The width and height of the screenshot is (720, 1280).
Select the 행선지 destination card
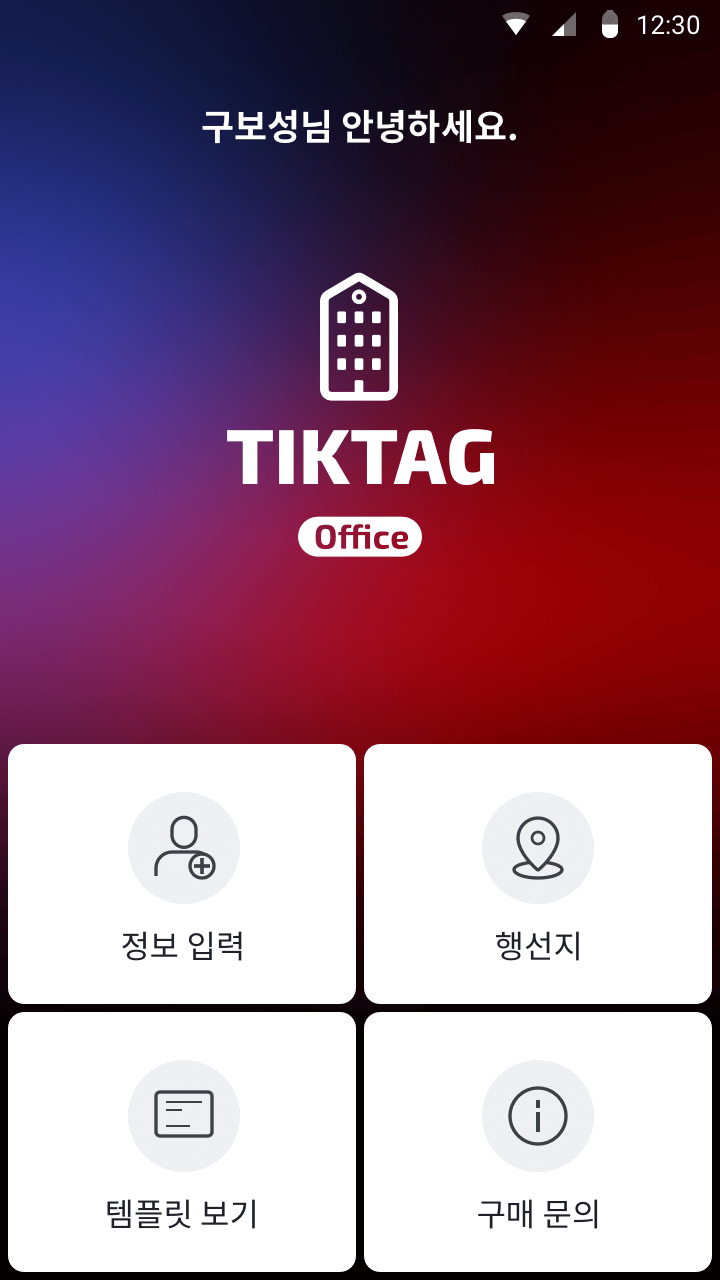(x=538, y=874)
